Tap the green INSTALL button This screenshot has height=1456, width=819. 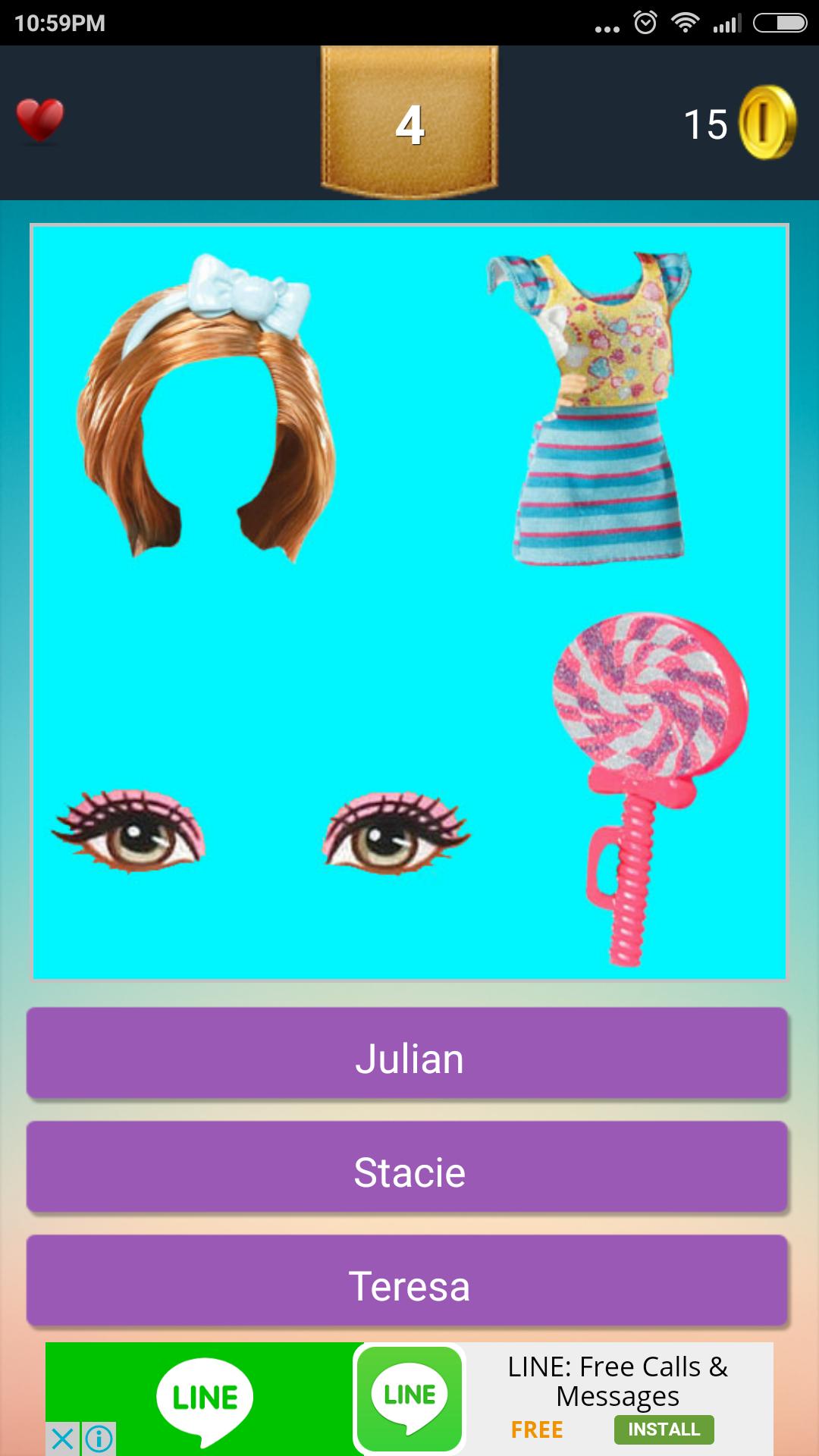point(663,1429)
